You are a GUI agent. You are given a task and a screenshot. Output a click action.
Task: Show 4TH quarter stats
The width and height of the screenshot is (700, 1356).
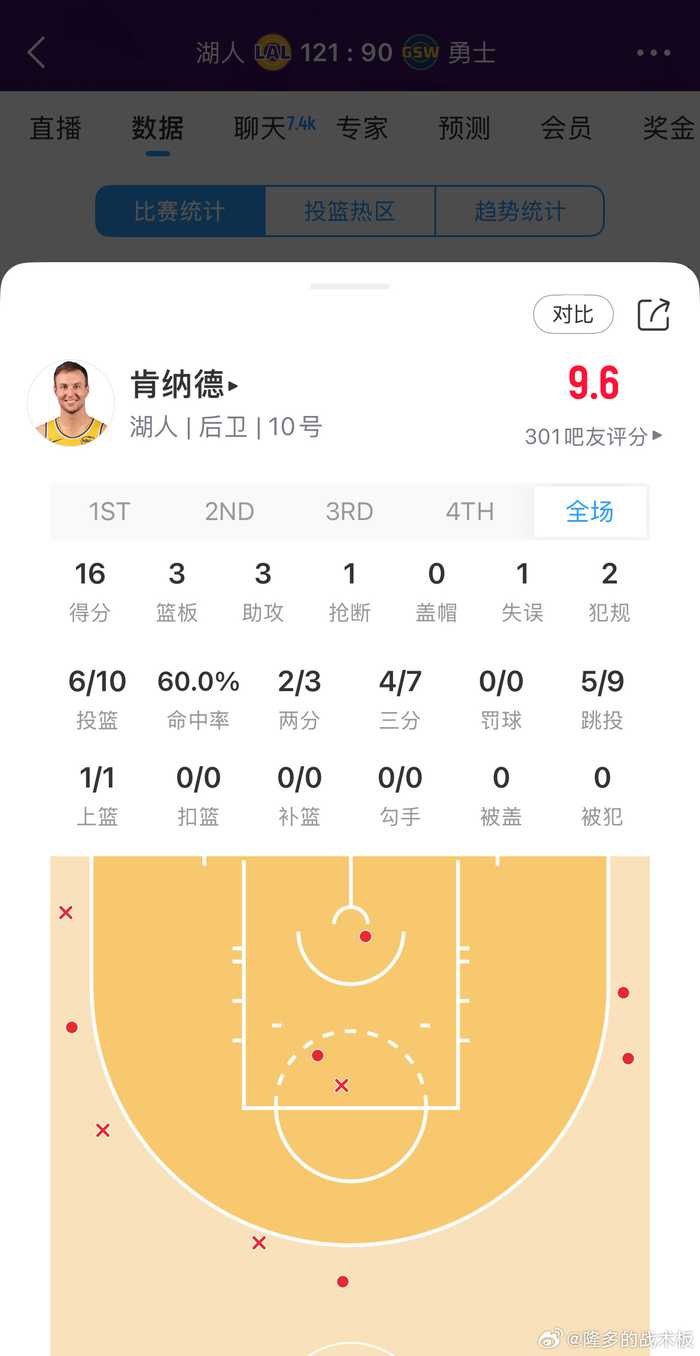469,512
